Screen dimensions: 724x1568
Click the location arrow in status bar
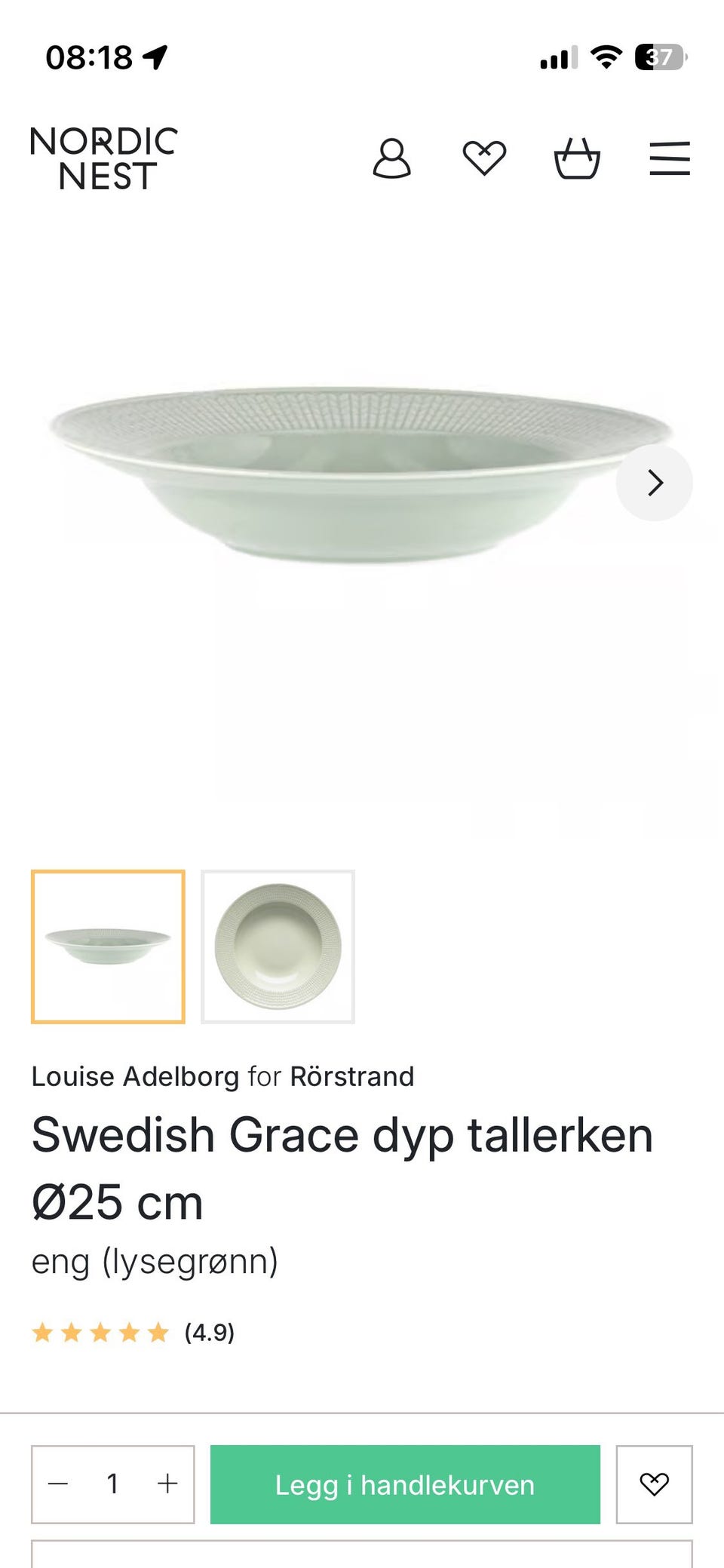tap(155, 56)
